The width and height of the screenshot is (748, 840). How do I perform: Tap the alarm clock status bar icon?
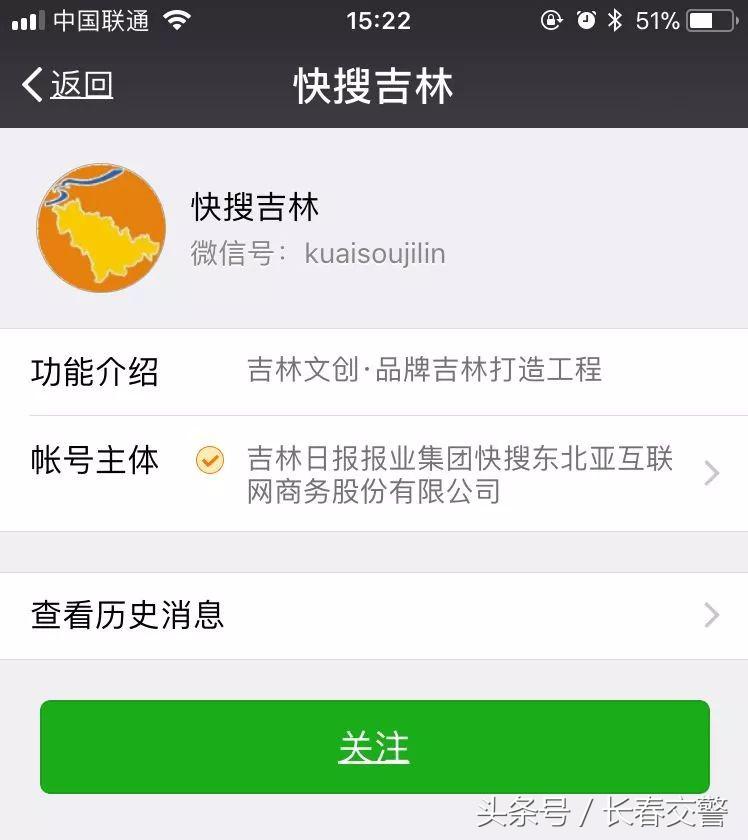(x=585, y=18)
